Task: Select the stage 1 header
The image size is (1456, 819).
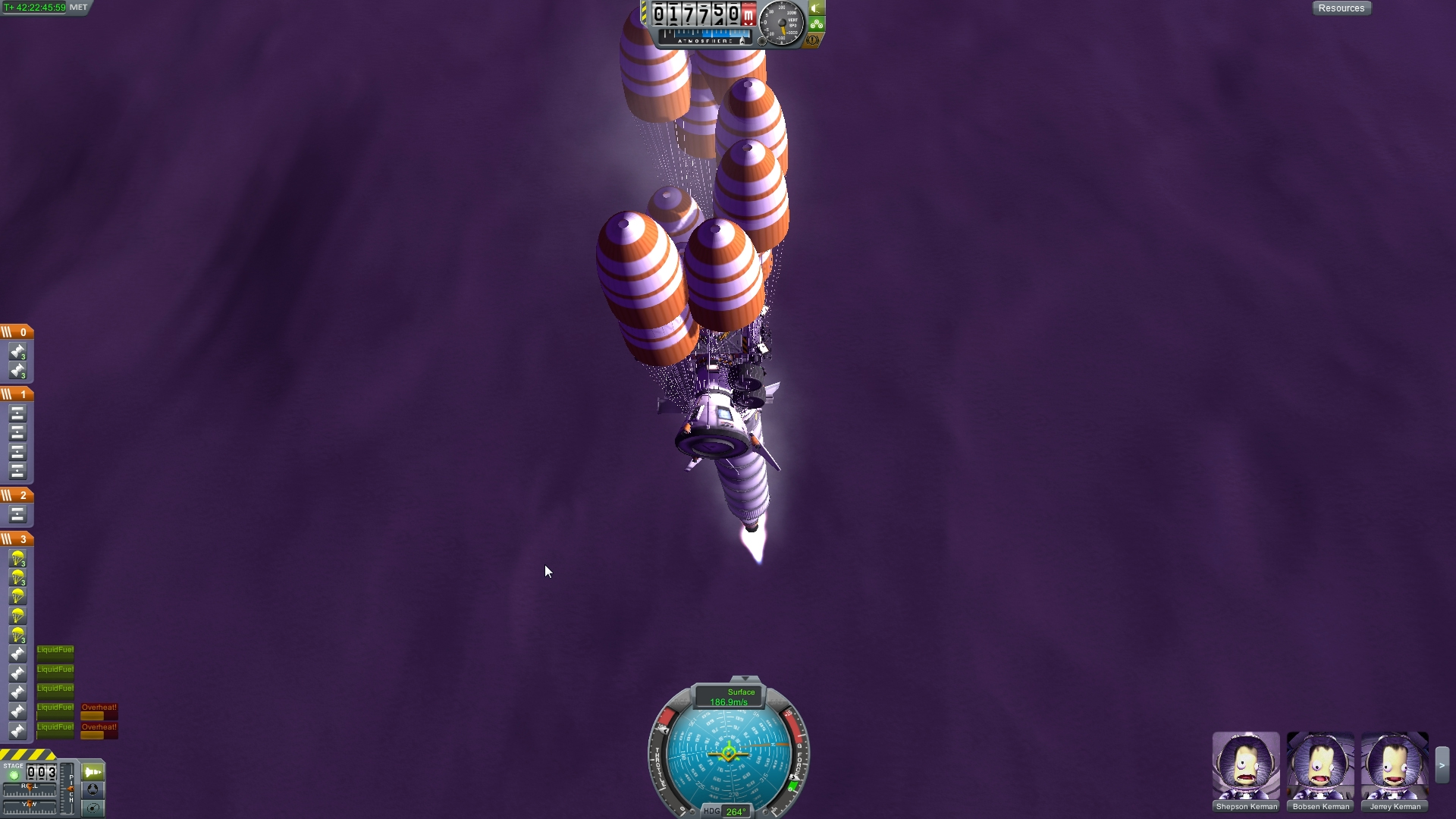Action: pyautogui.click(x=17, y=394)
